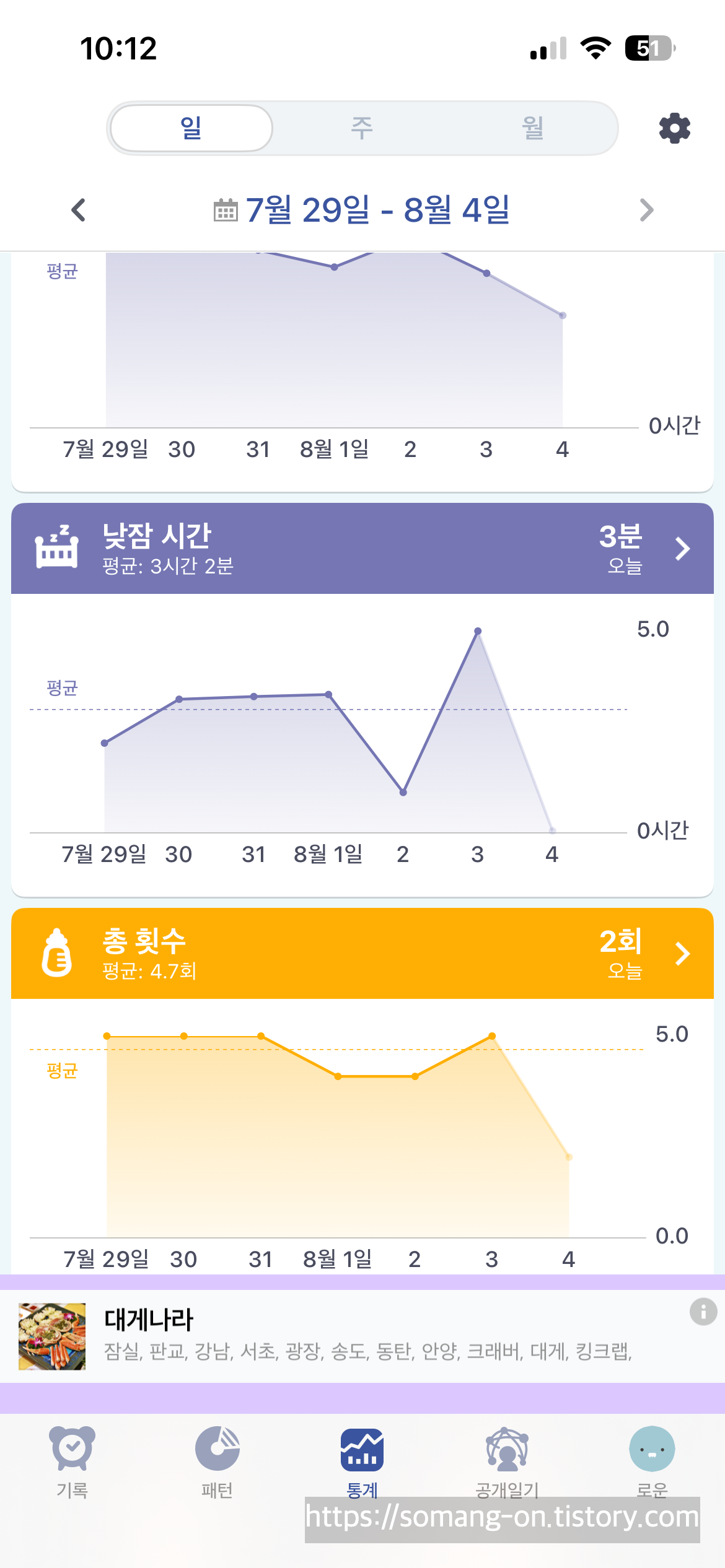Open the 낮잠 시간 details card

[362, 549]
